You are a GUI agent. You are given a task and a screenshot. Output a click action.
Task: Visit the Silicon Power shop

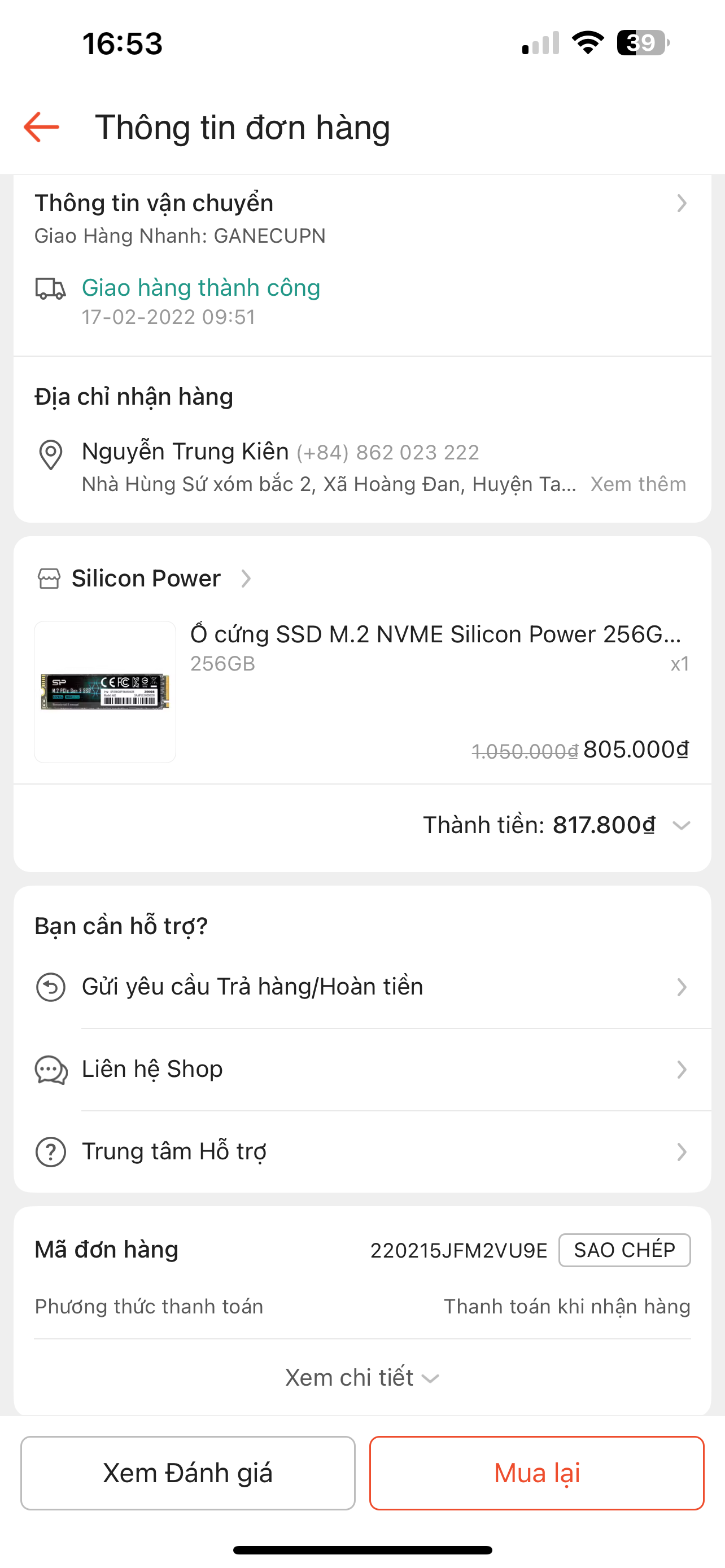pyautogui.click(x=146, y=578)
